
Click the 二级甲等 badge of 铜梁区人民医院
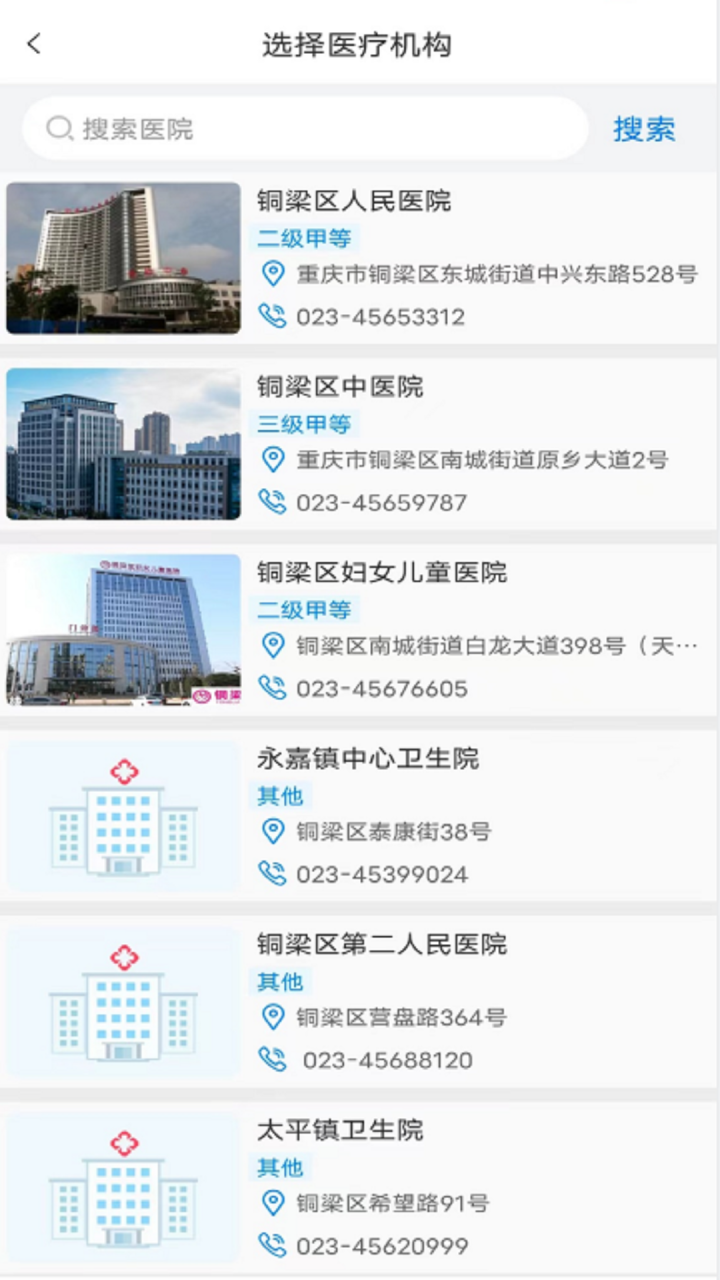(x=304, y=238)
